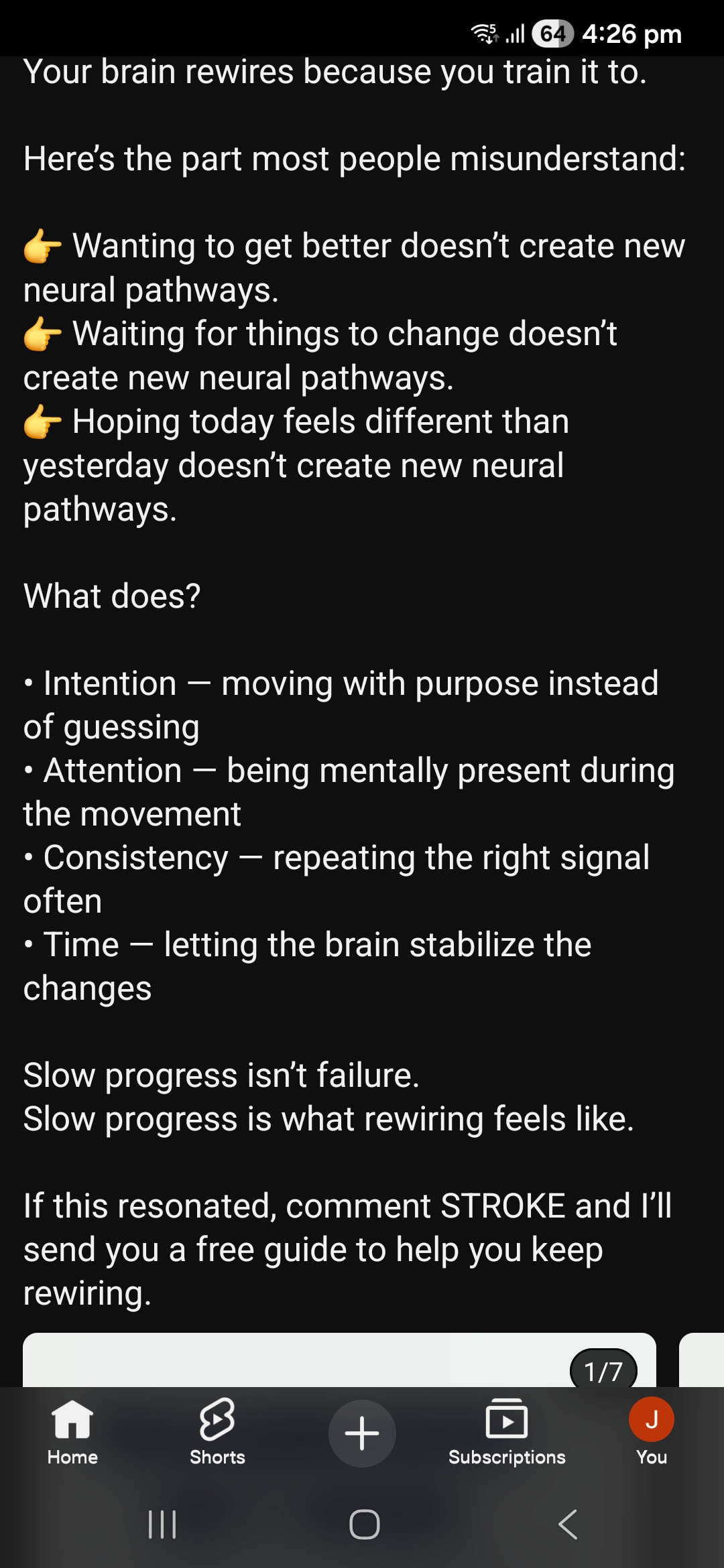Open the post's first image of seven
This screenshot has width=724, height=1568.
[x=302, y=1362]
